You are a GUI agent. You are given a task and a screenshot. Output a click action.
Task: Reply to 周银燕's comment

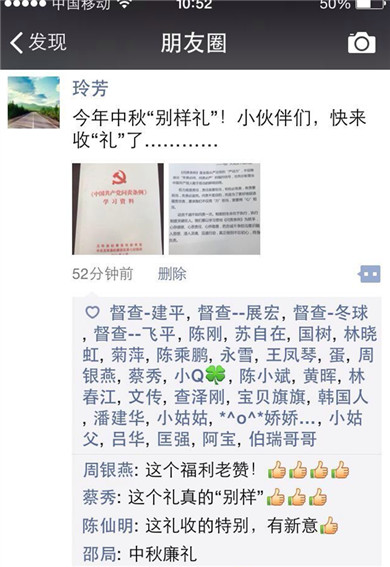click(x=216, y=470)
